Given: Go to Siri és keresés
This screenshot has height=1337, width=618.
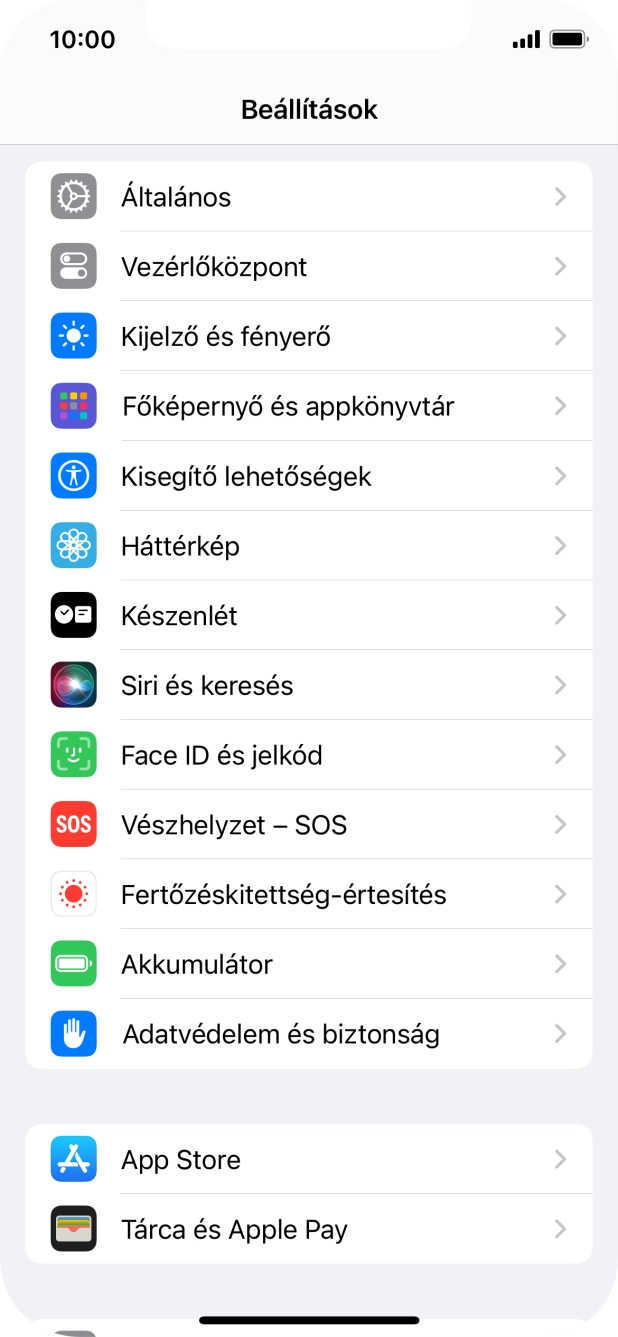Looking at the screenshot, I should pos(308,686).
